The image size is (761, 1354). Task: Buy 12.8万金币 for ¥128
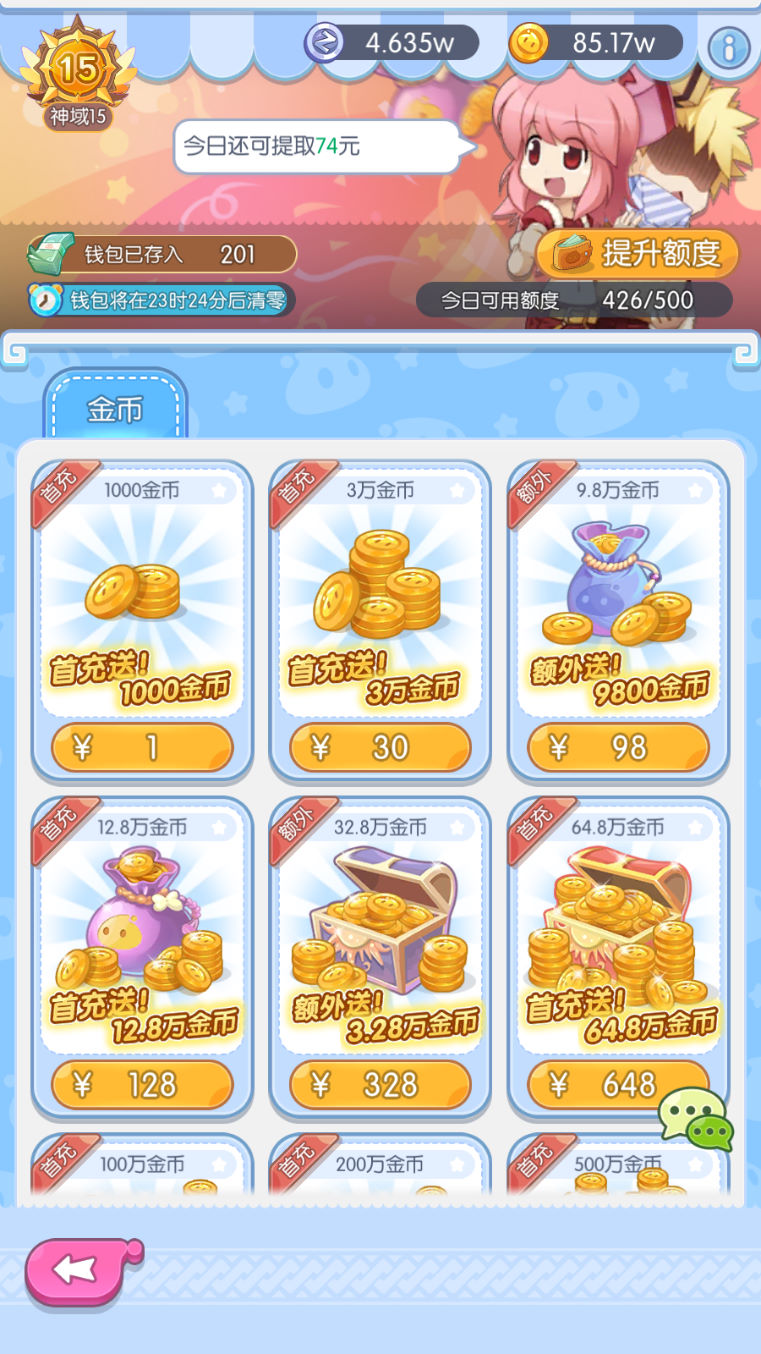point(142,1085)
